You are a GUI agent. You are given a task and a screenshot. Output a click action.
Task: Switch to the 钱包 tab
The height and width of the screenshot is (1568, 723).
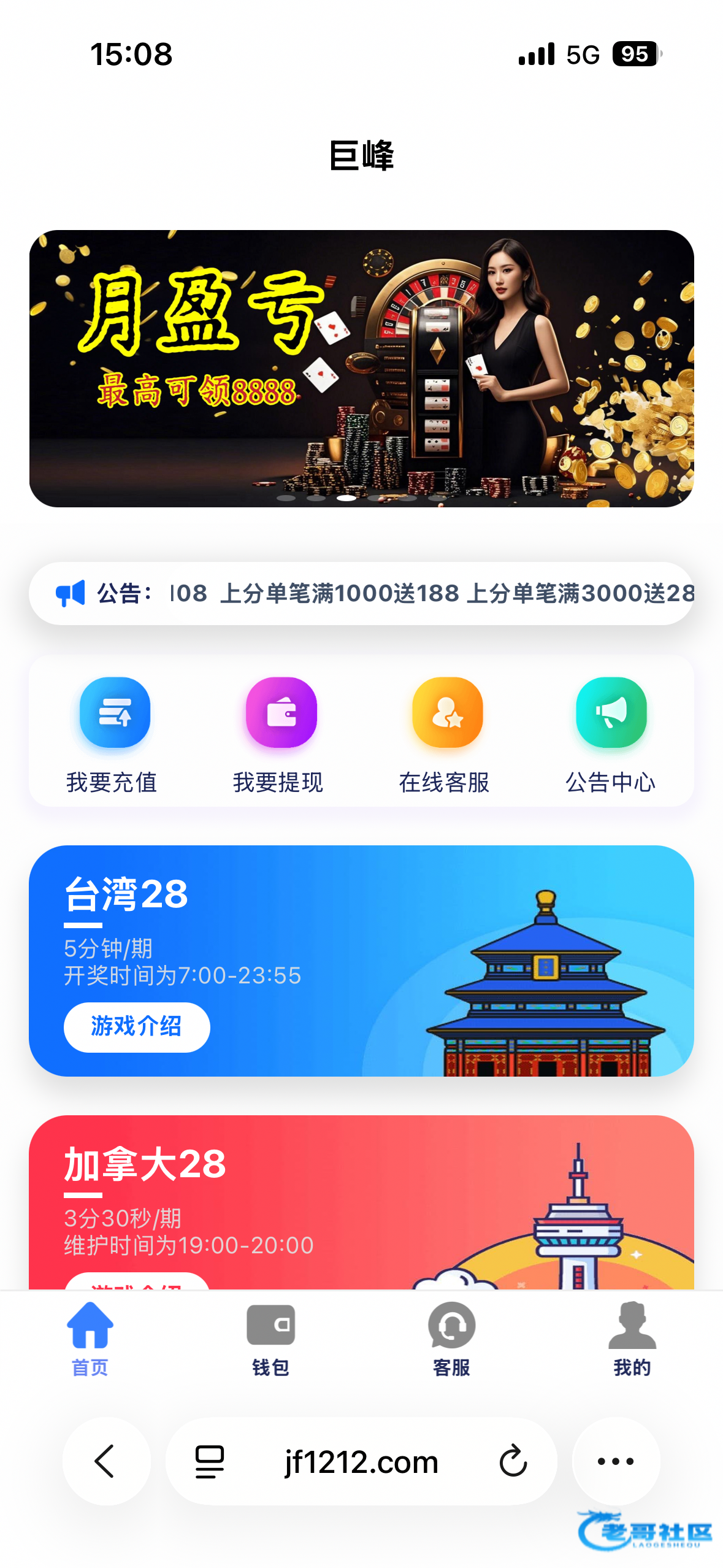pyautogui.click(x=270, y=1339)
